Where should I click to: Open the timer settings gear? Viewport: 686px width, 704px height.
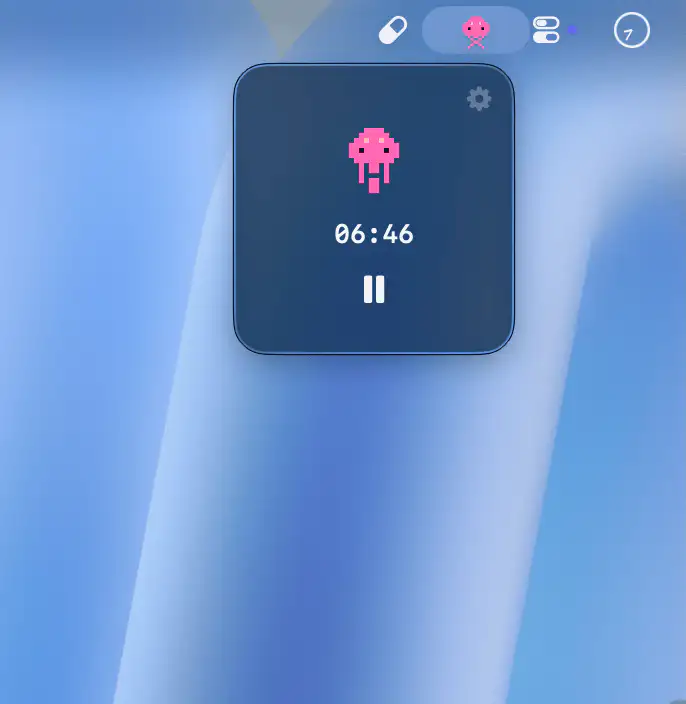pos(479,99)
